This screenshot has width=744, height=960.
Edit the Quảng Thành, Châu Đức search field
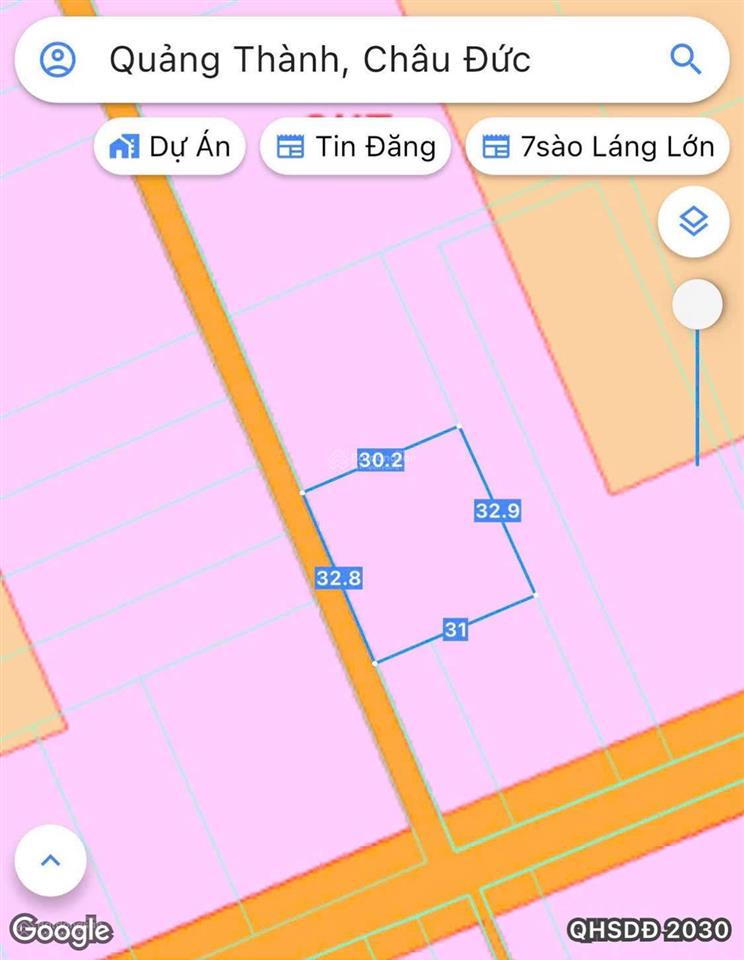coord(320,60)
